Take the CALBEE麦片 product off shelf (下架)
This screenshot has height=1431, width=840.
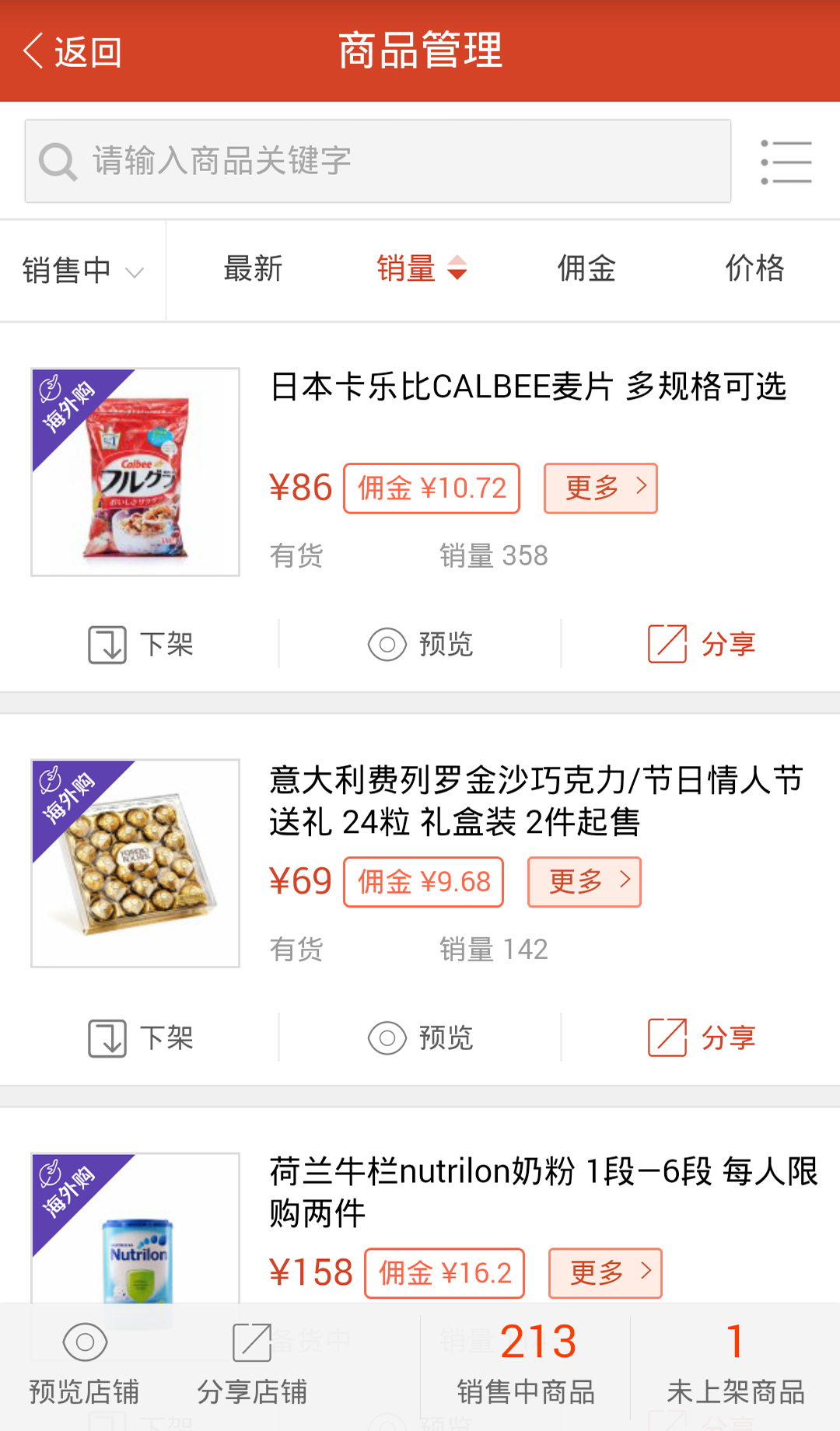(140, 645)
